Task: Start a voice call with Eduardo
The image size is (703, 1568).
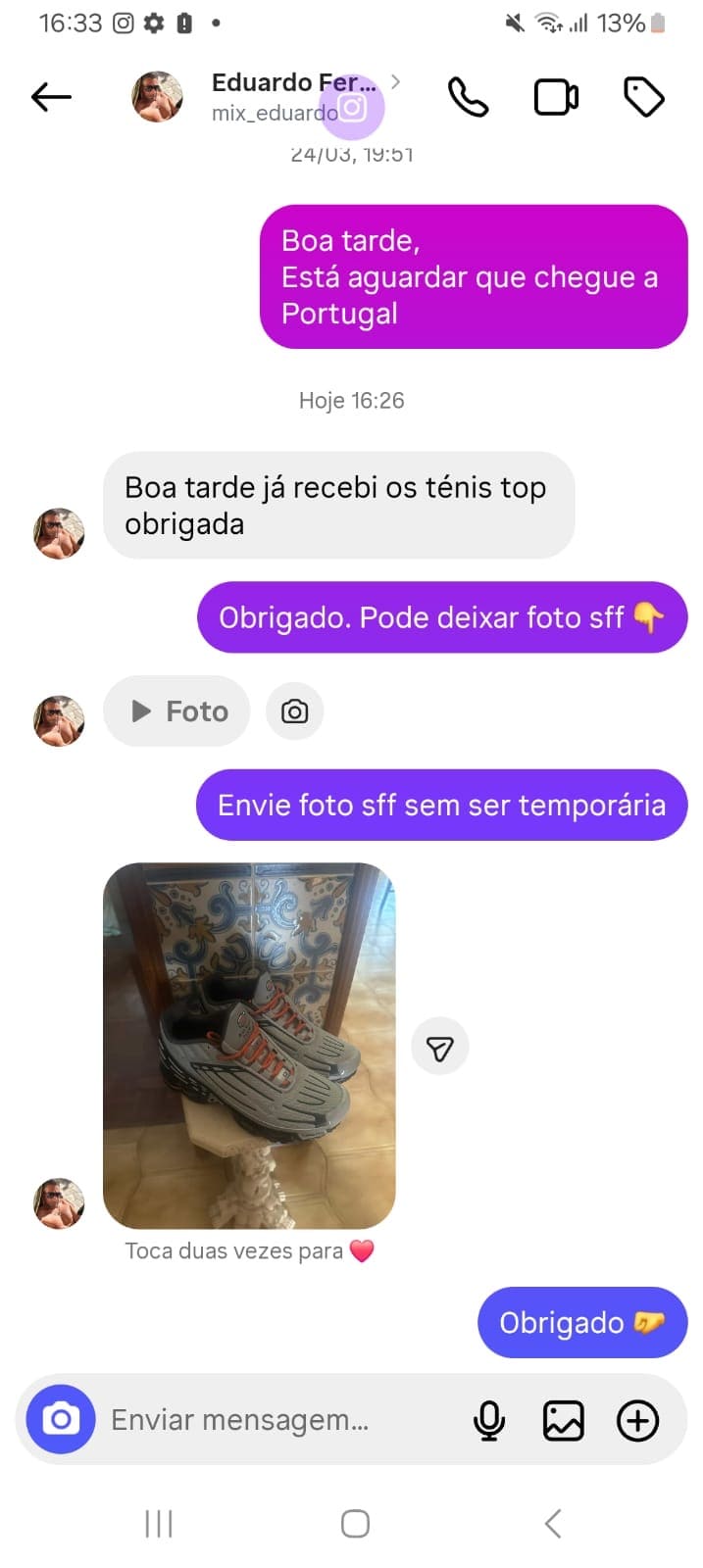Action: tap(468, 97)
